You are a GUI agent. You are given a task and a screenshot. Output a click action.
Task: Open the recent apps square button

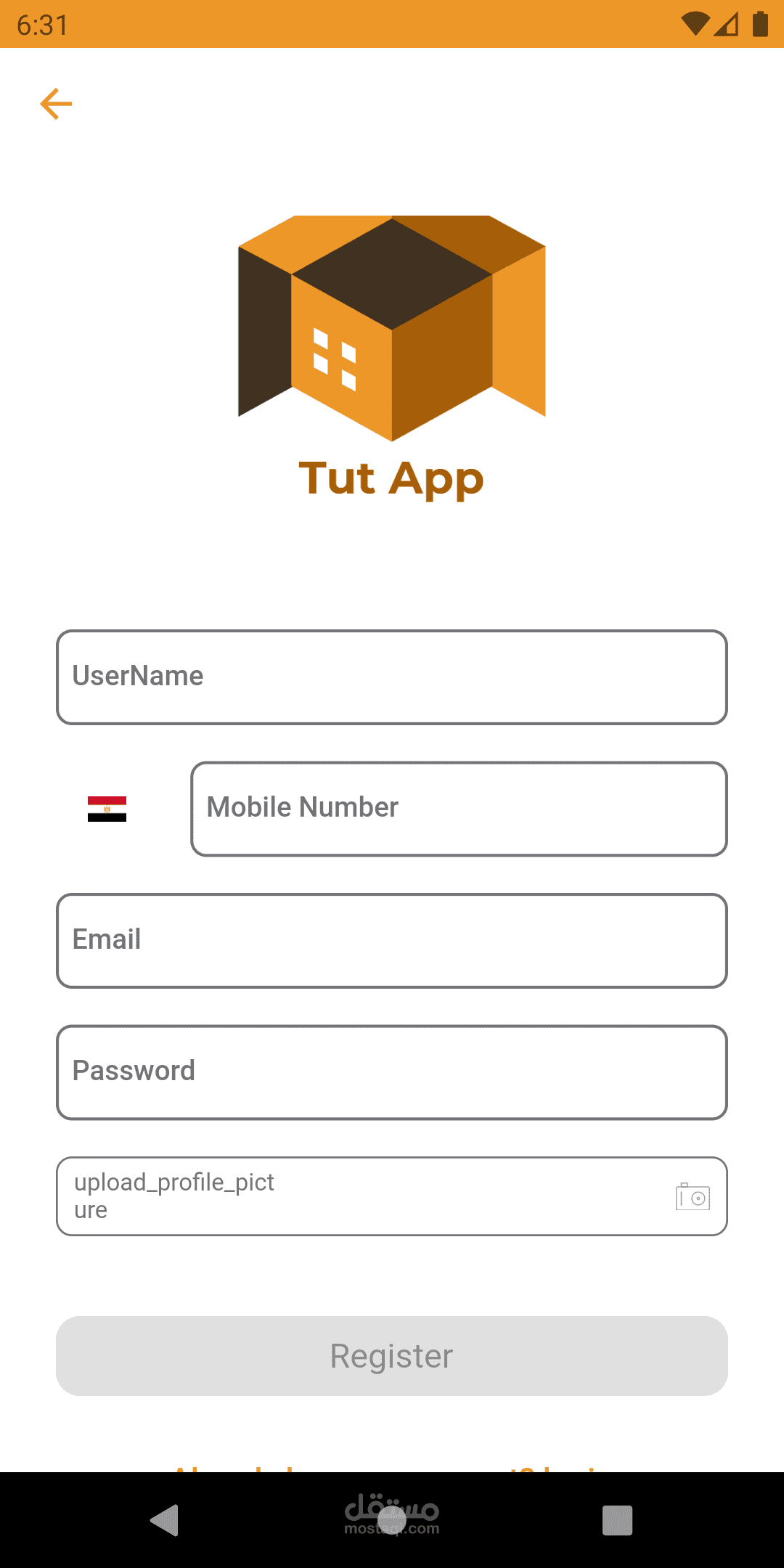617,1520
